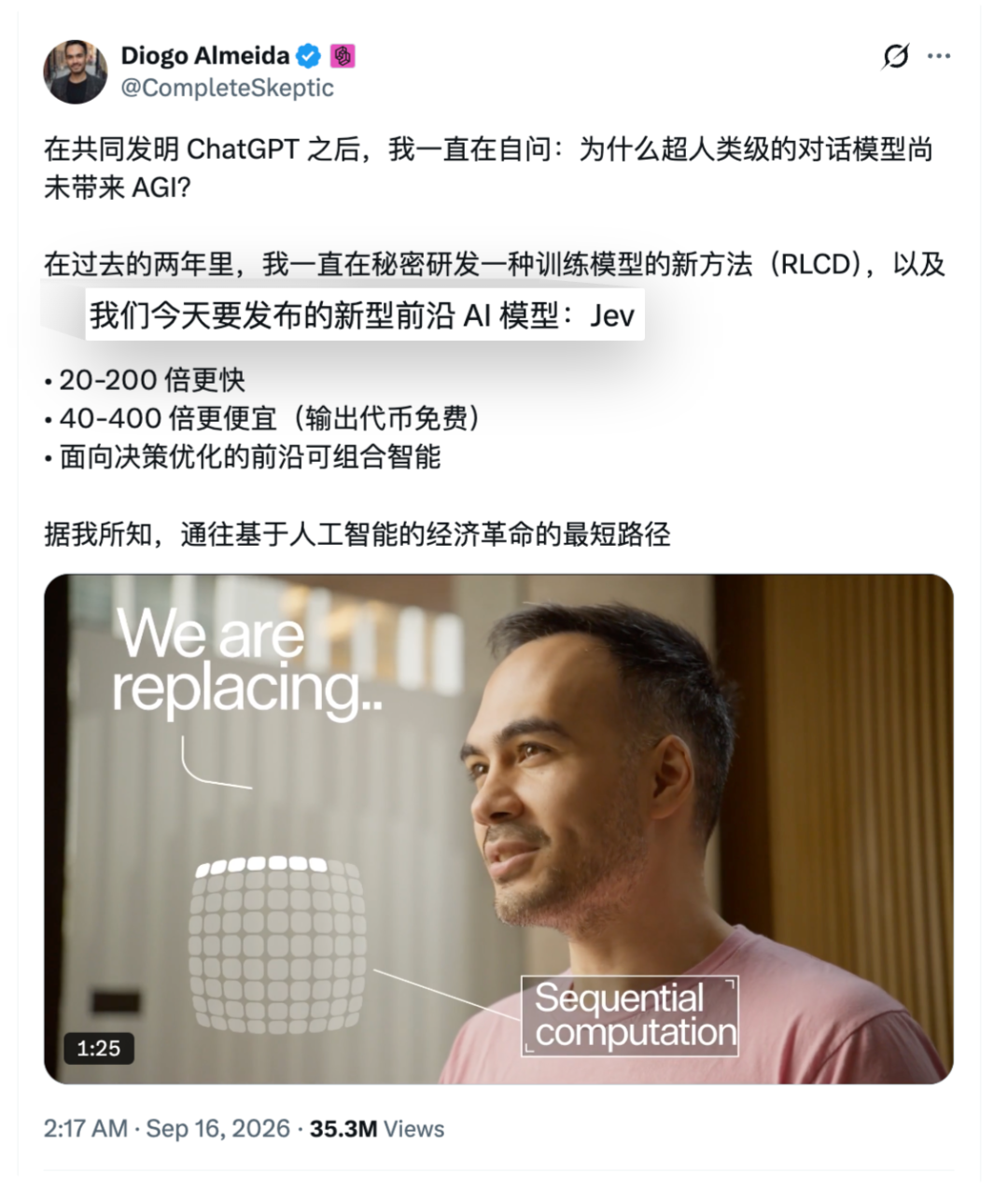Open the three-dot more menu
This screenshot has width=1008, height=1187.
pos(939,56)
